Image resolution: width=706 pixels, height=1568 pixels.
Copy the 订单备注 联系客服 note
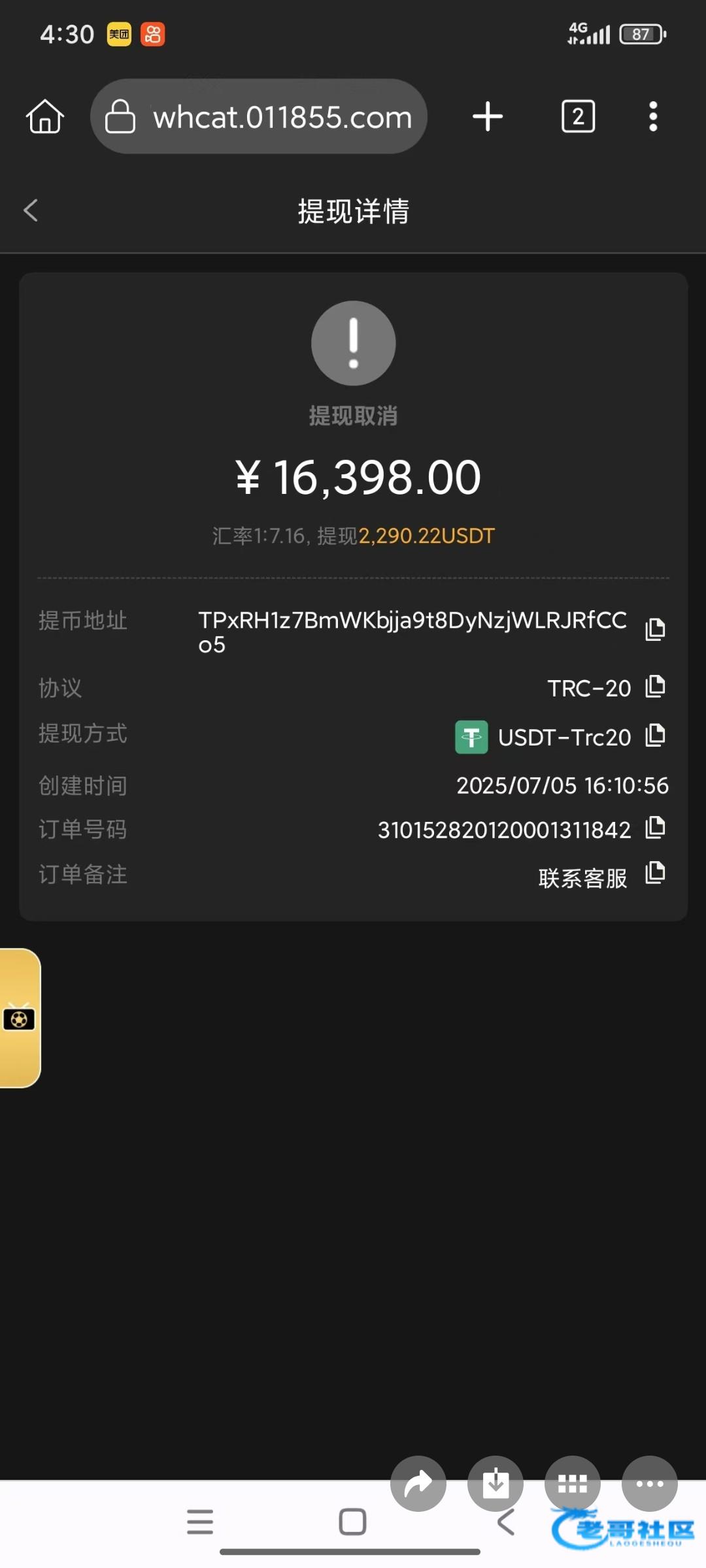pos(655,873)
